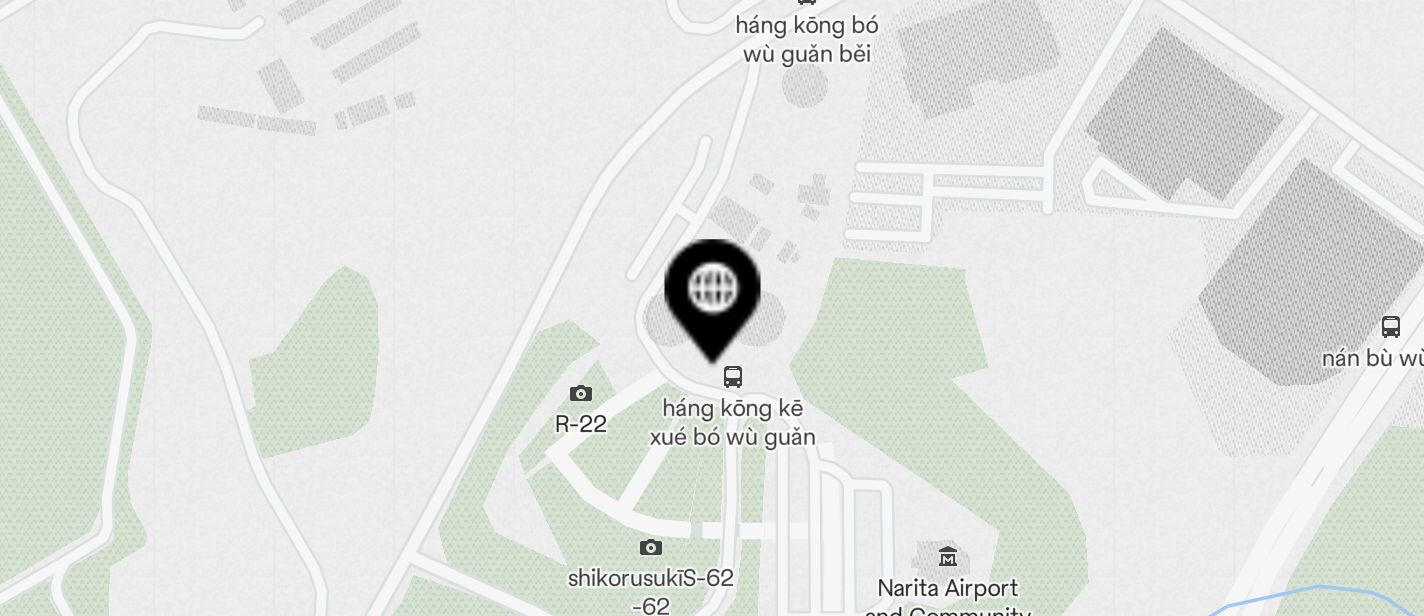Tap the nán bù wǔ bus stop marker

pos(1390,327)
